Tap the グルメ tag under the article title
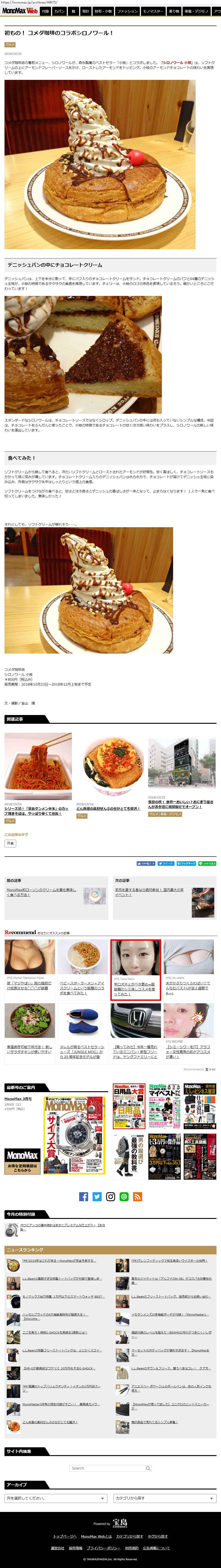 click(x=10, y=44)
